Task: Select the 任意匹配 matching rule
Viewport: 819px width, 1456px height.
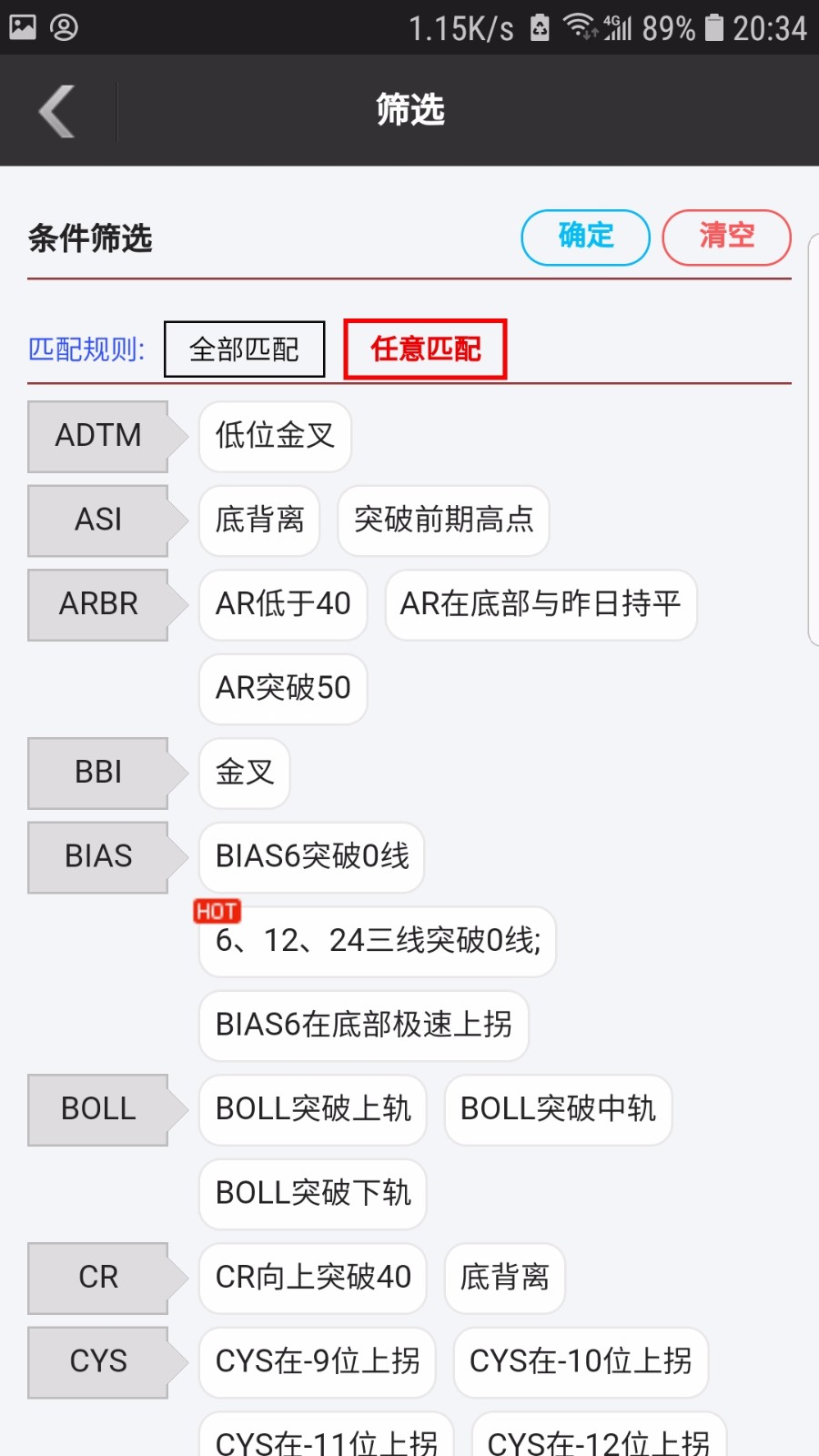Action: pos(424,349)
